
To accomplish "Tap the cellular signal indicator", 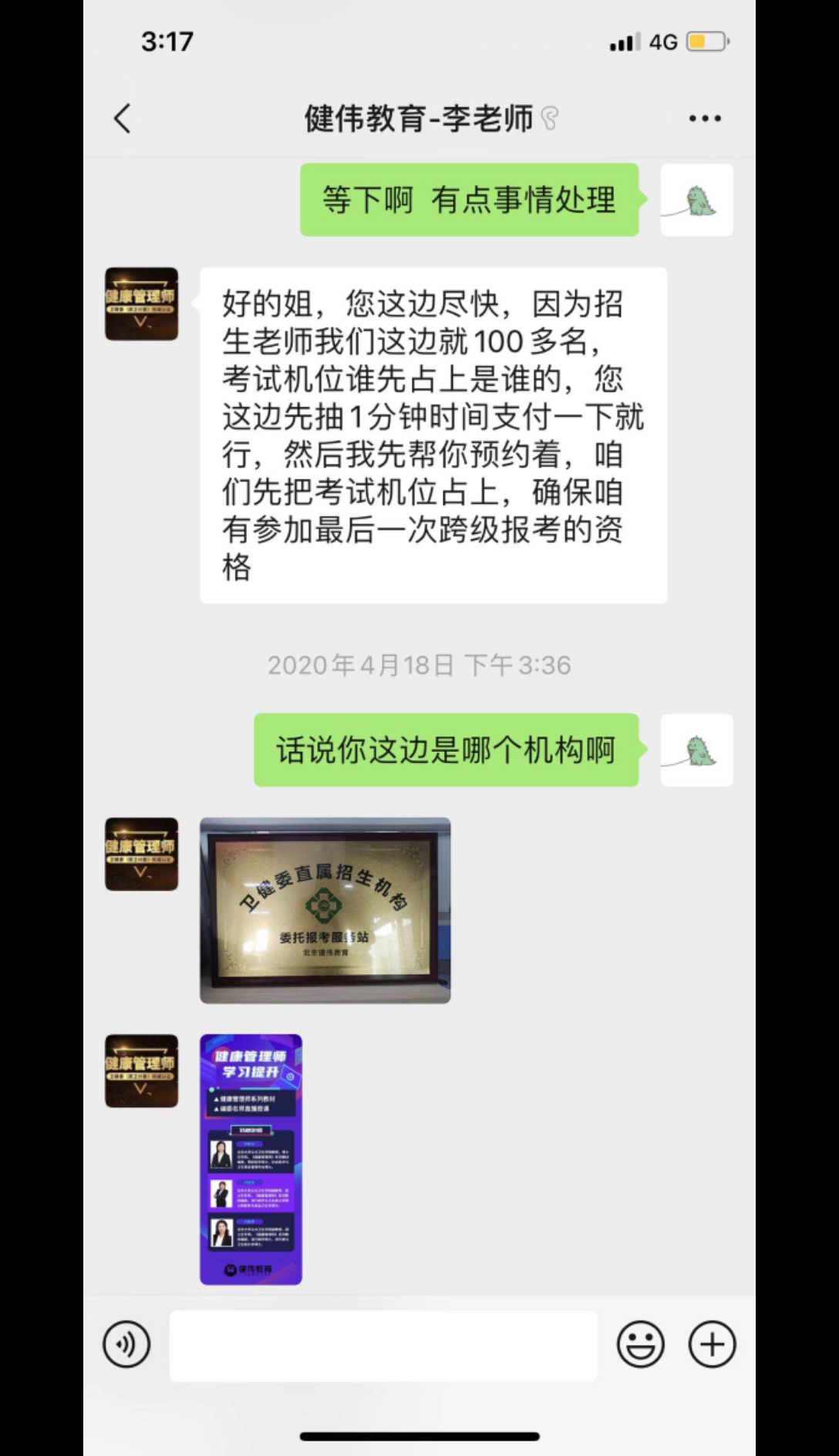I will pyautogui.click(x=623, y=41).
